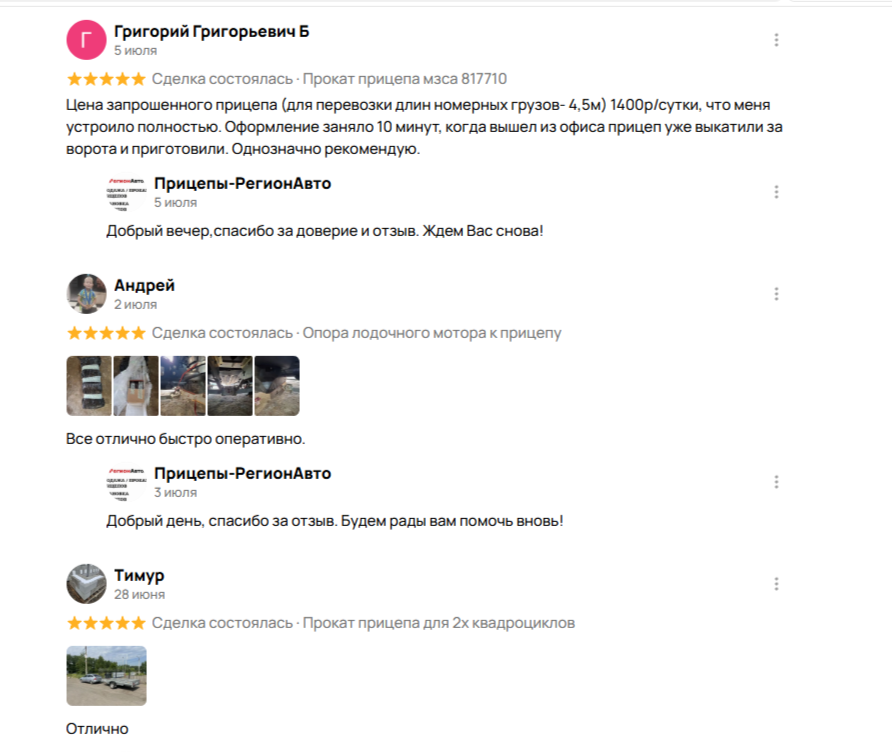Open Андрей's profile avatar
892x752 pixels.
pyautogui.click(x=86, y=294)
